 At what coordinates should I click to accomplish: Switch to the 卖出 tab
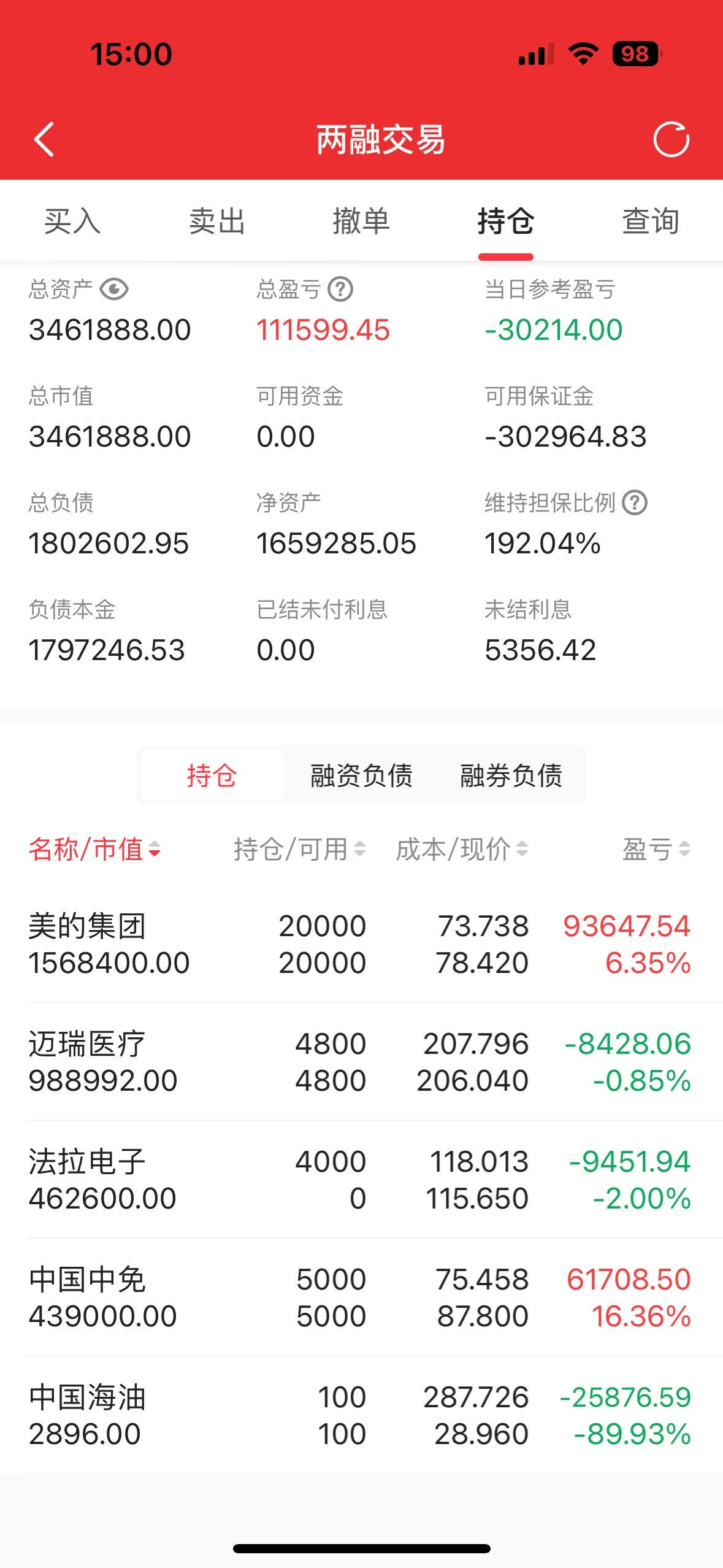tap(217, 221)
